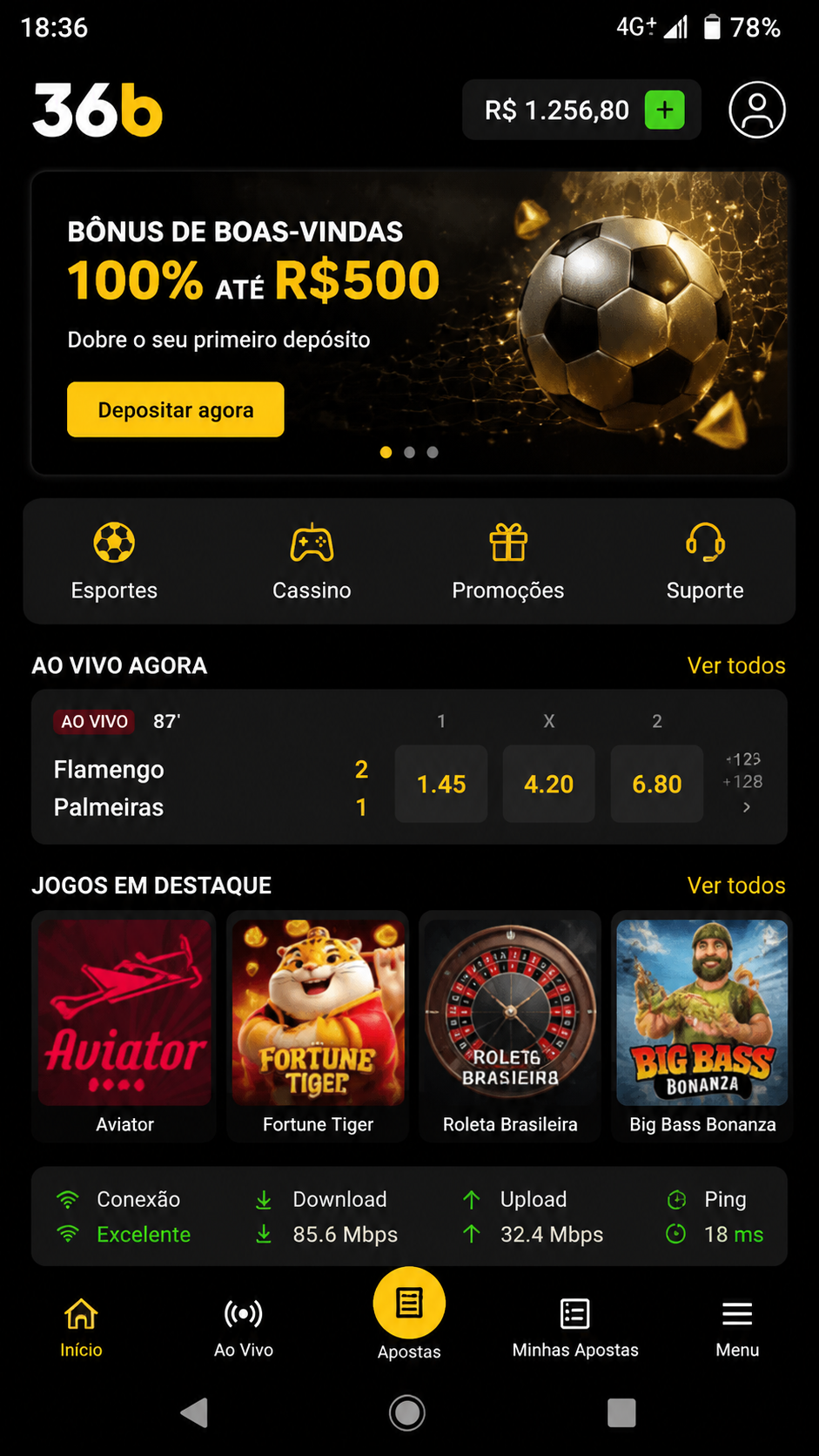Play Roleta Brasileira

click(510, 1027)
